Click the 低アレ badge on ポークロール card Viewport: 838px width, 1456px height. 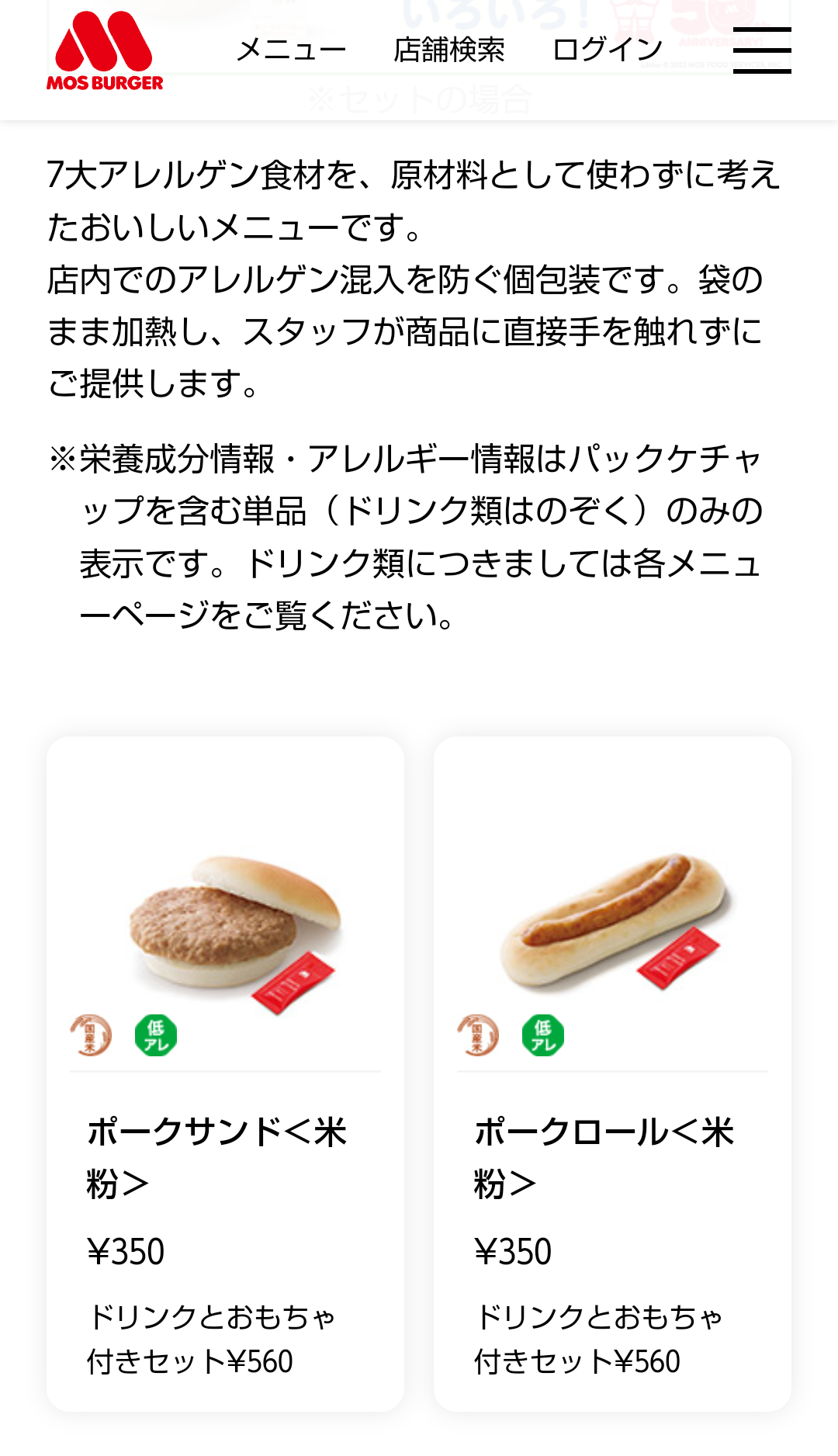click(x=542, y=1036)
